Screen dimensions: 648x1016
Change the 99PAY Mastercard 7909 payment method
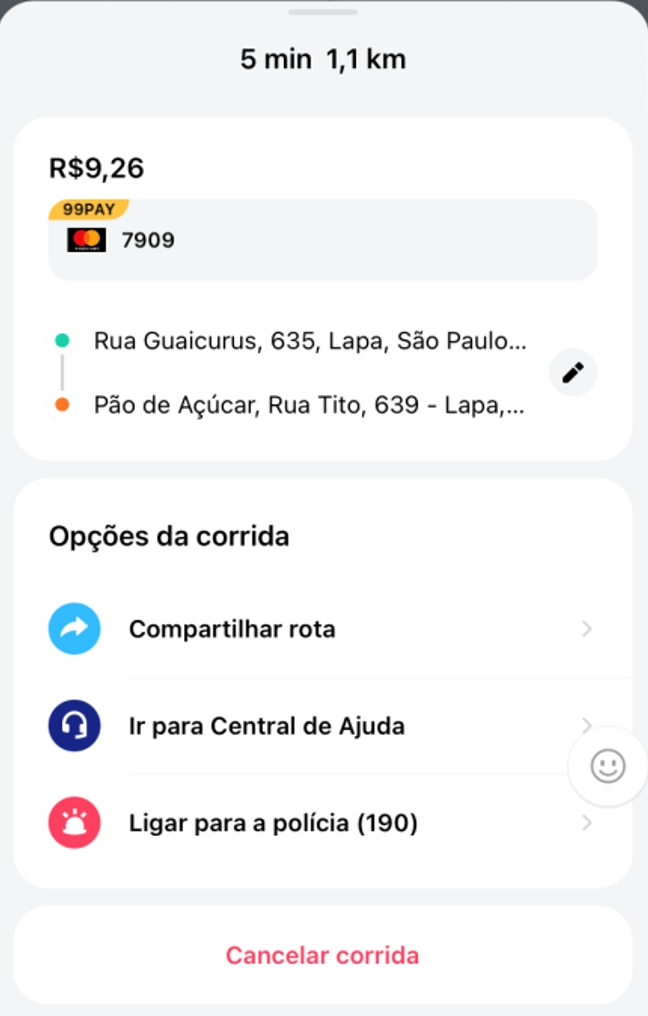point(322,240)
